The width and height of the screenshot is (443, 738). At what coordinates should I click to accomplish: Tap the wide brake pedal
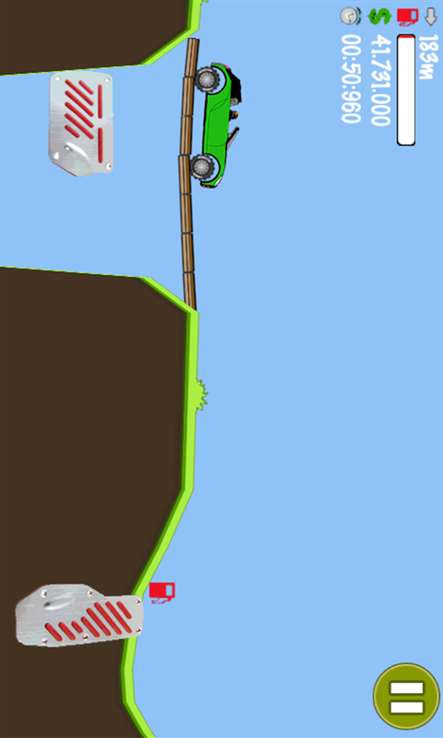pyautogui.click(x=81, y=123)
